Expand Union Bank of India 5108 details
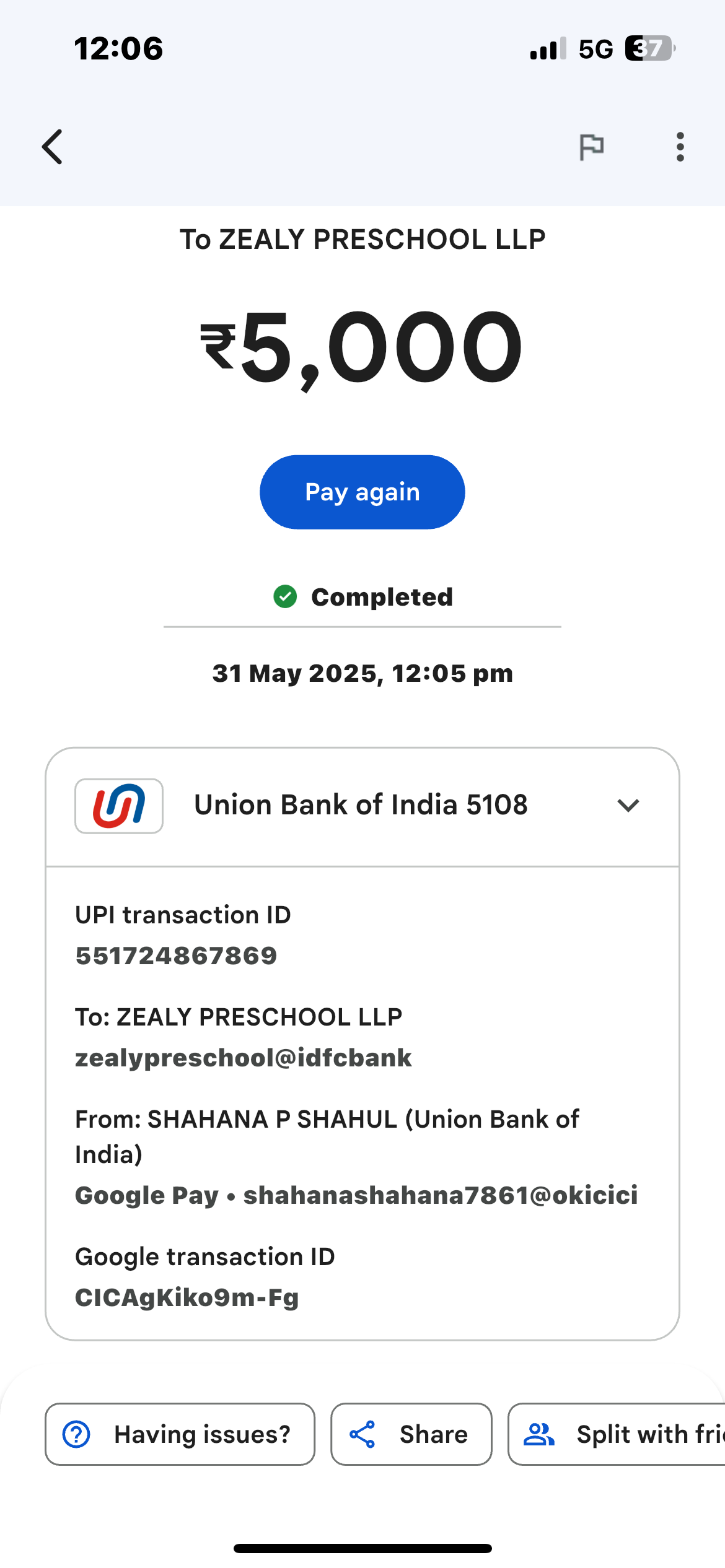 click(x=628, y=805)
